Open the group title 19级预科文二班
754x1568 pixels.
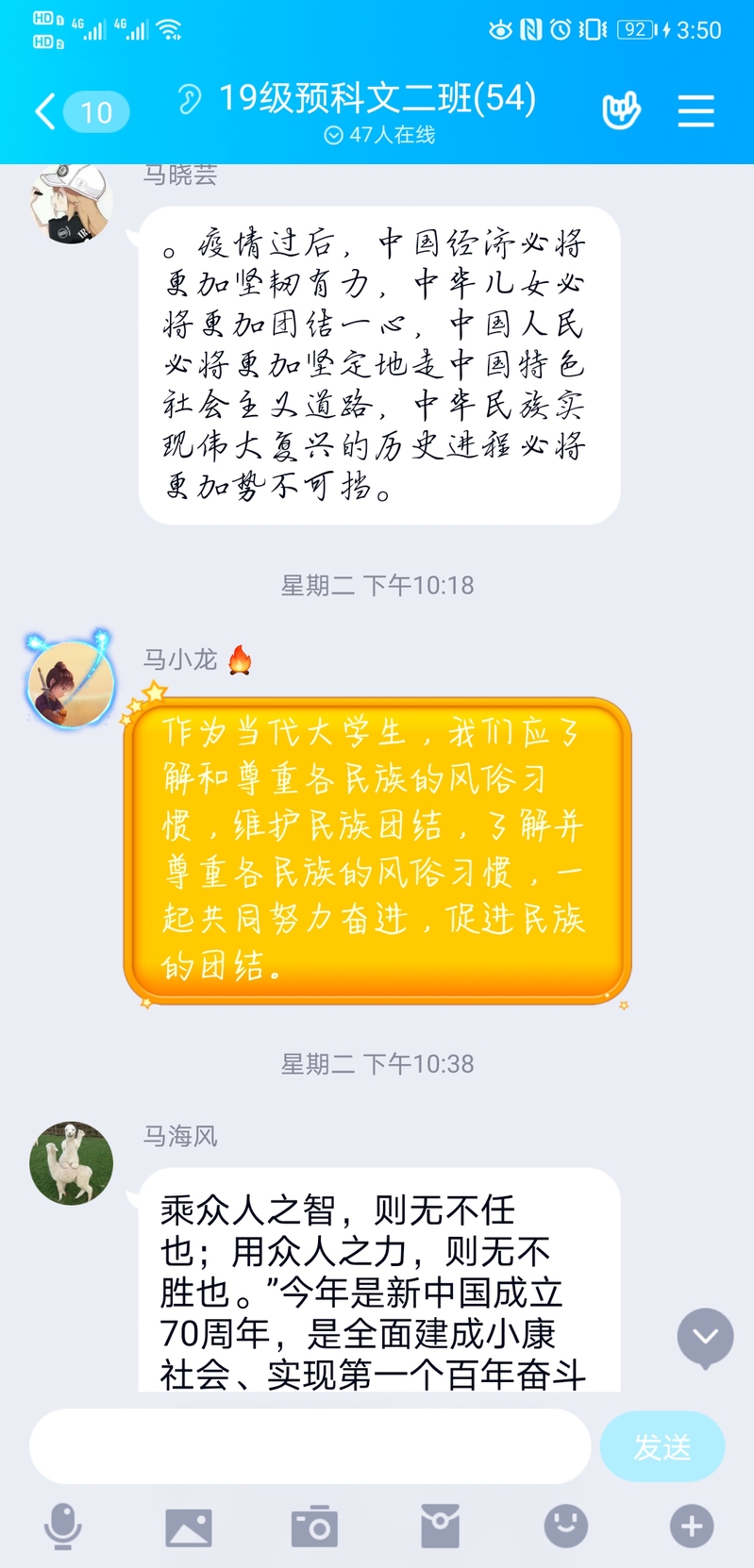point(377,98)
